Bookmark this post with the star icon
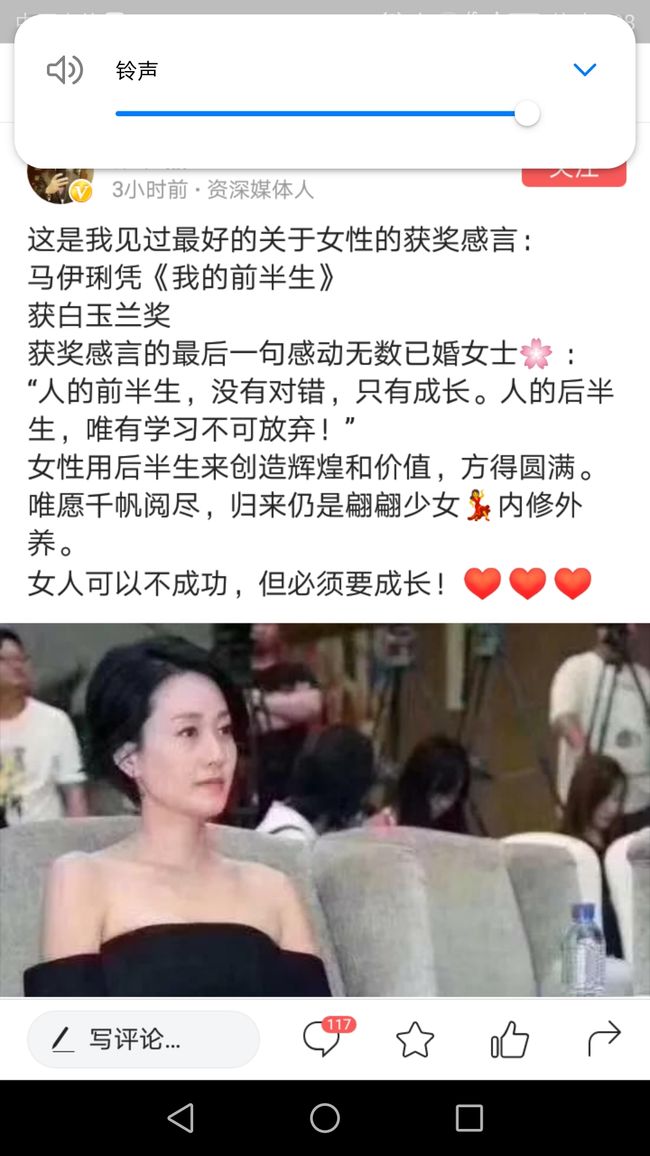This screenshot has height=1156, width=650. point(415,1039)
